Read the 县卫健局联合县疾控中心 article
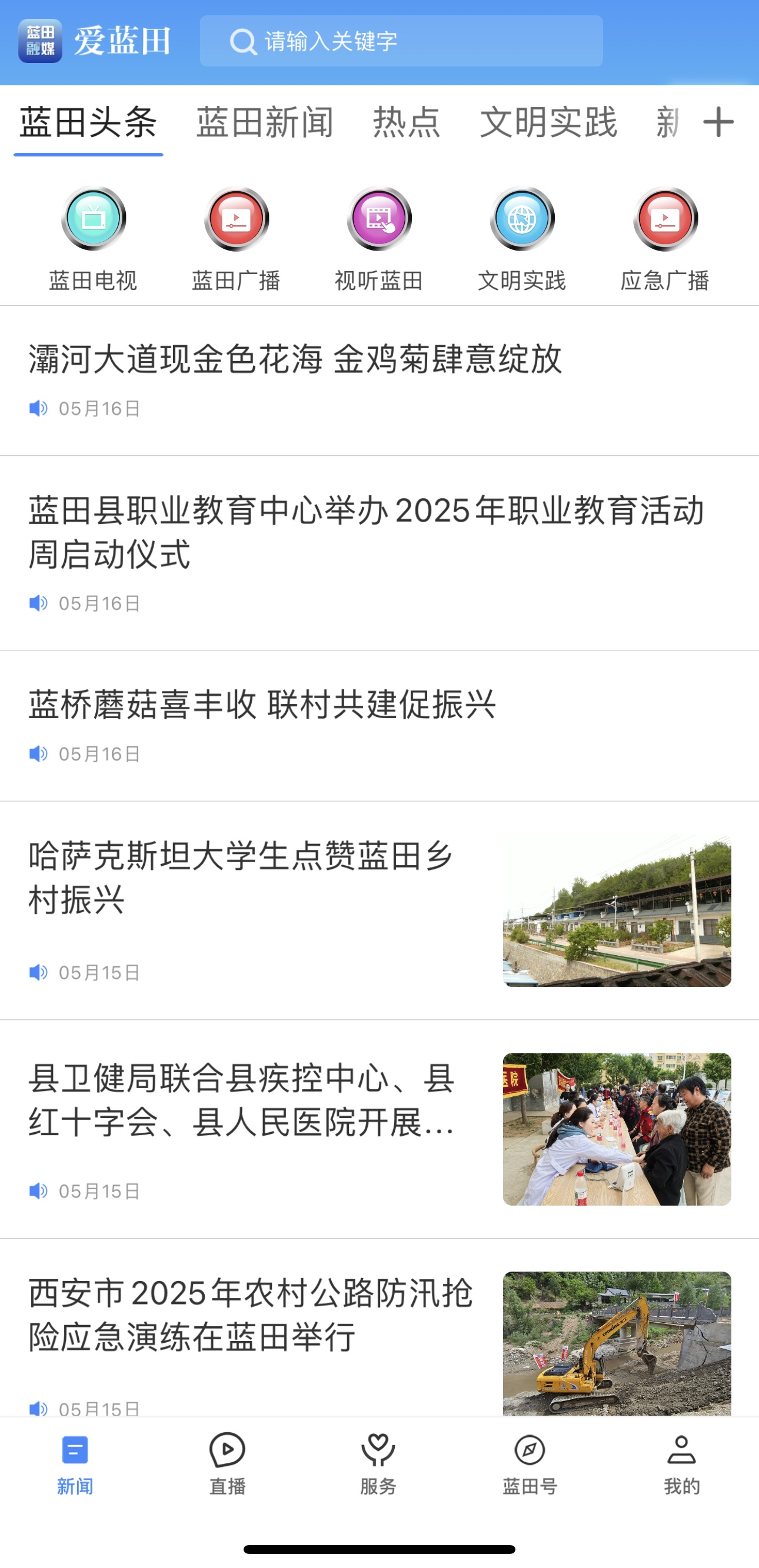This screenshot has height=1568, width=759. 244,1100
